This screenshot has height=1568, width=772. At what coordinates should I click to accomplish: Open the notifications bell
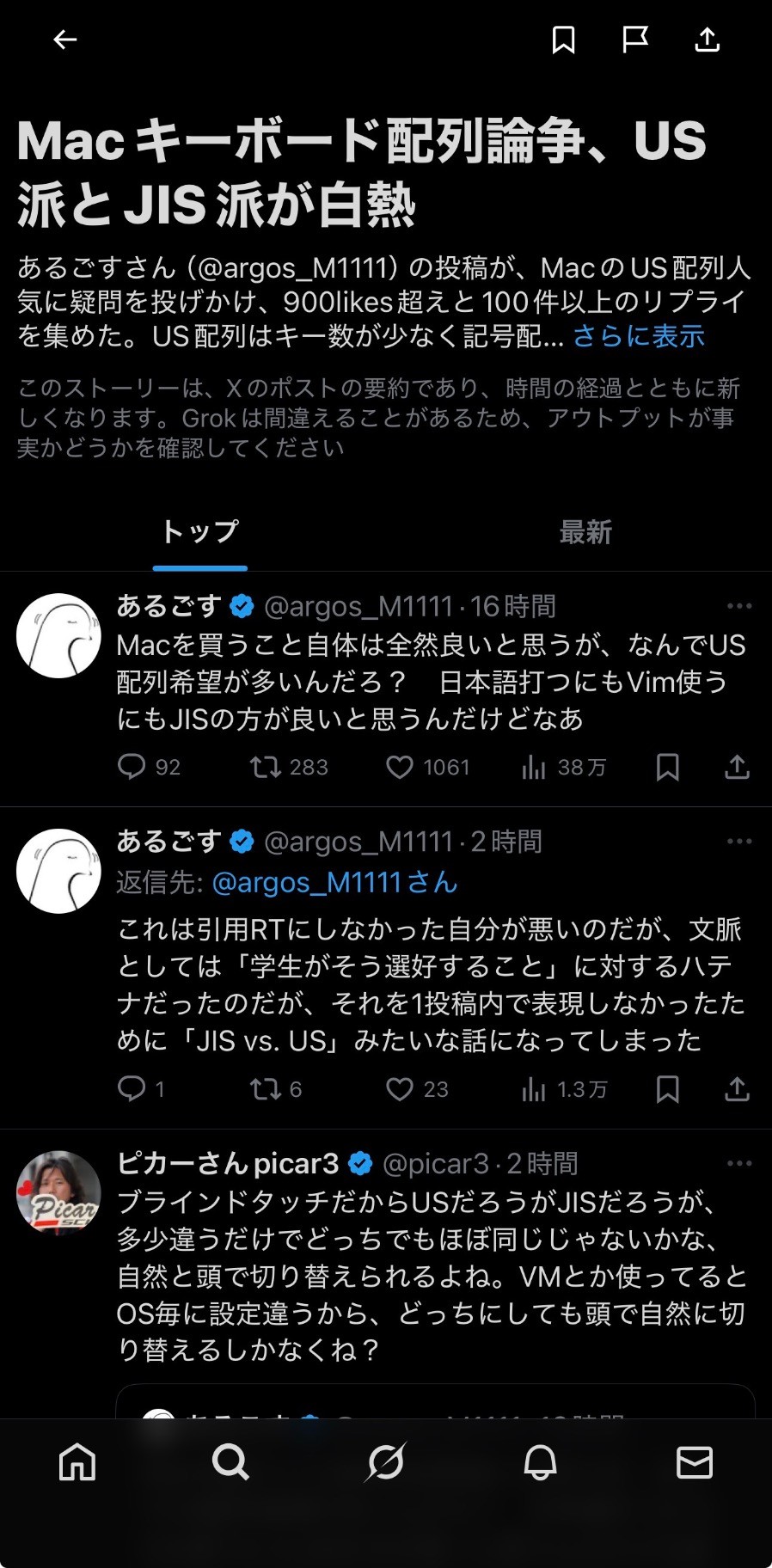pyautogui.click(x=540, y=1462)
